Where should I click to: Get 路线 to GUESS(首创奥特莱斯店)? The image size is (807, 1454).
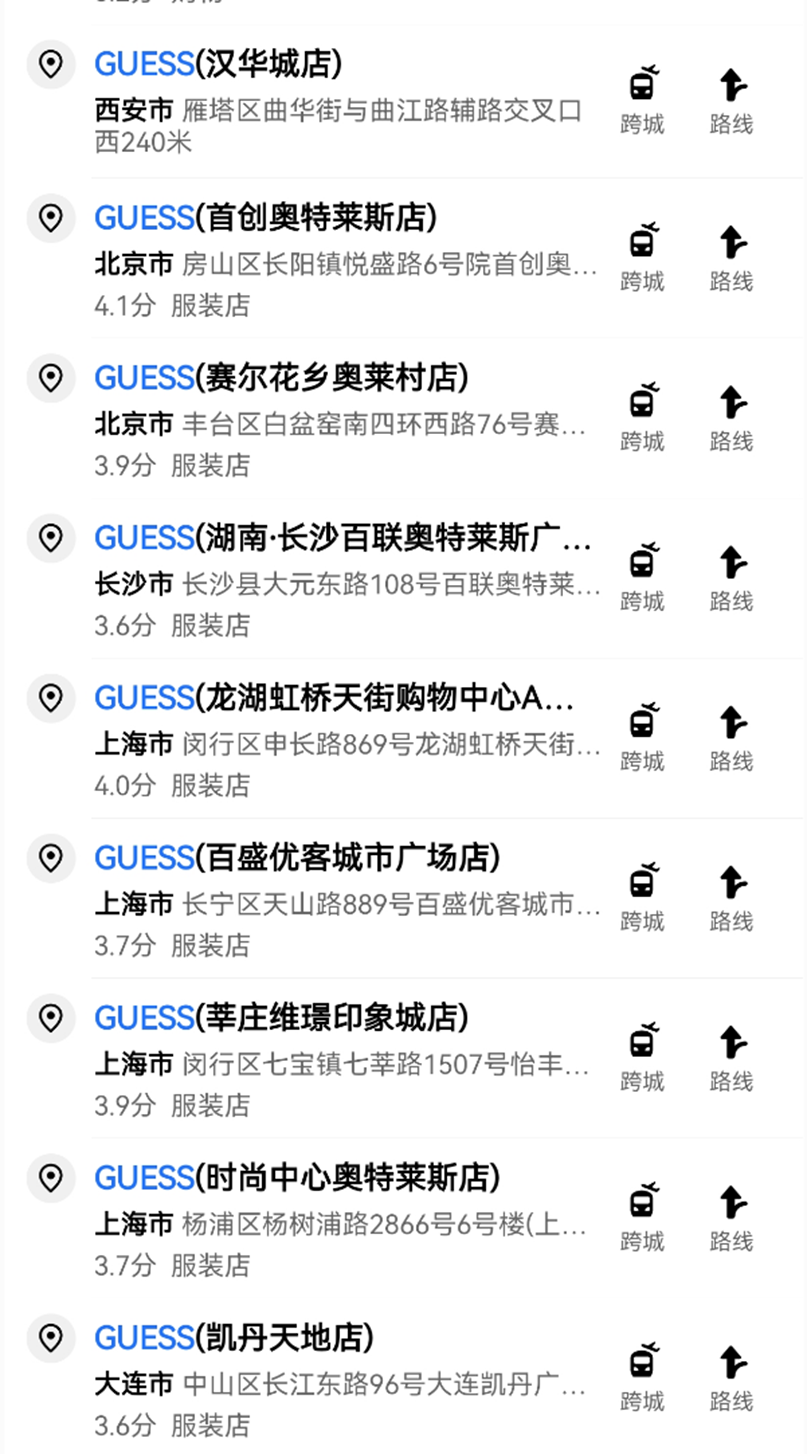pos(731,257)
